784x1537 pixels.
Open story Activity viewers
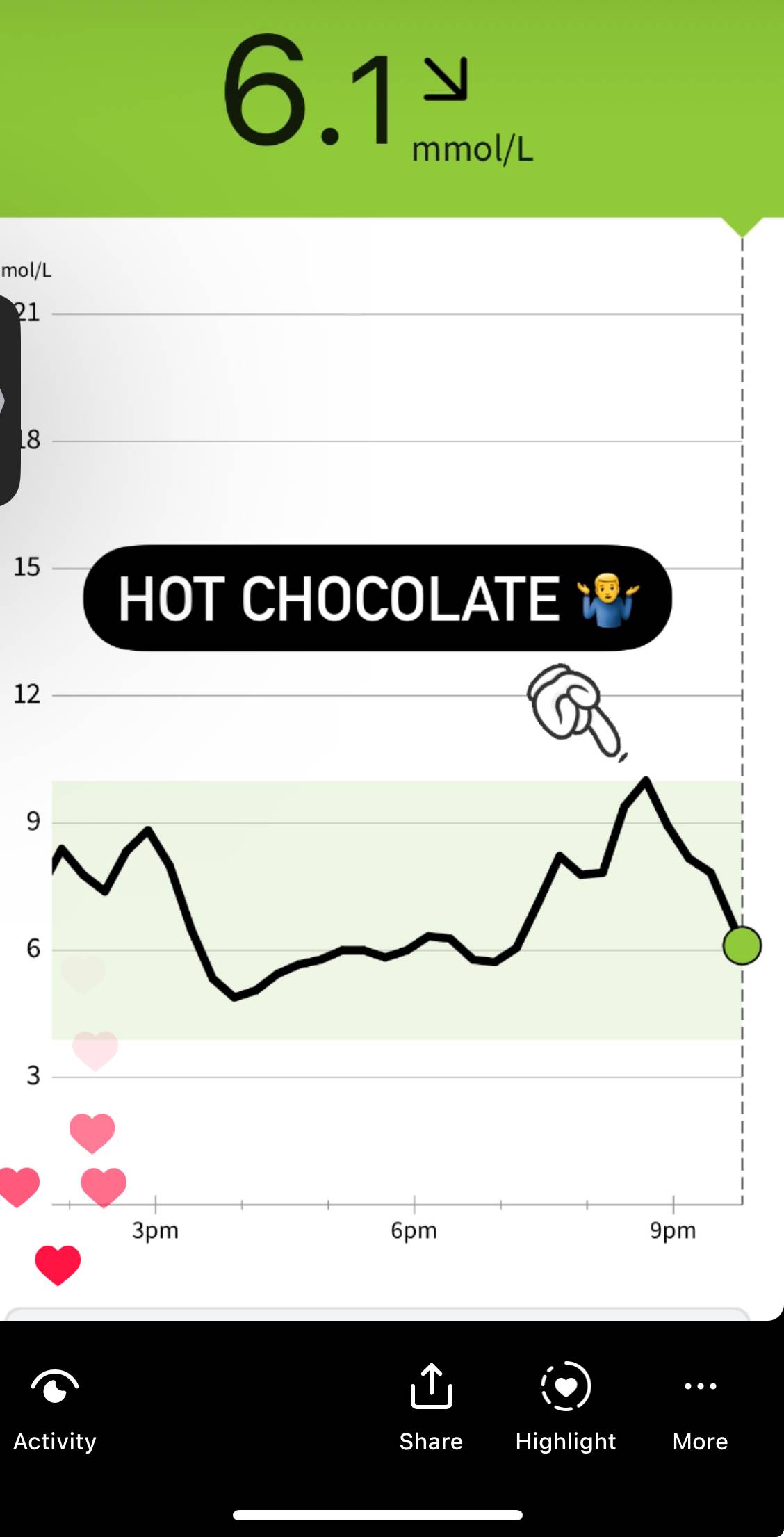coord(55,1409)
